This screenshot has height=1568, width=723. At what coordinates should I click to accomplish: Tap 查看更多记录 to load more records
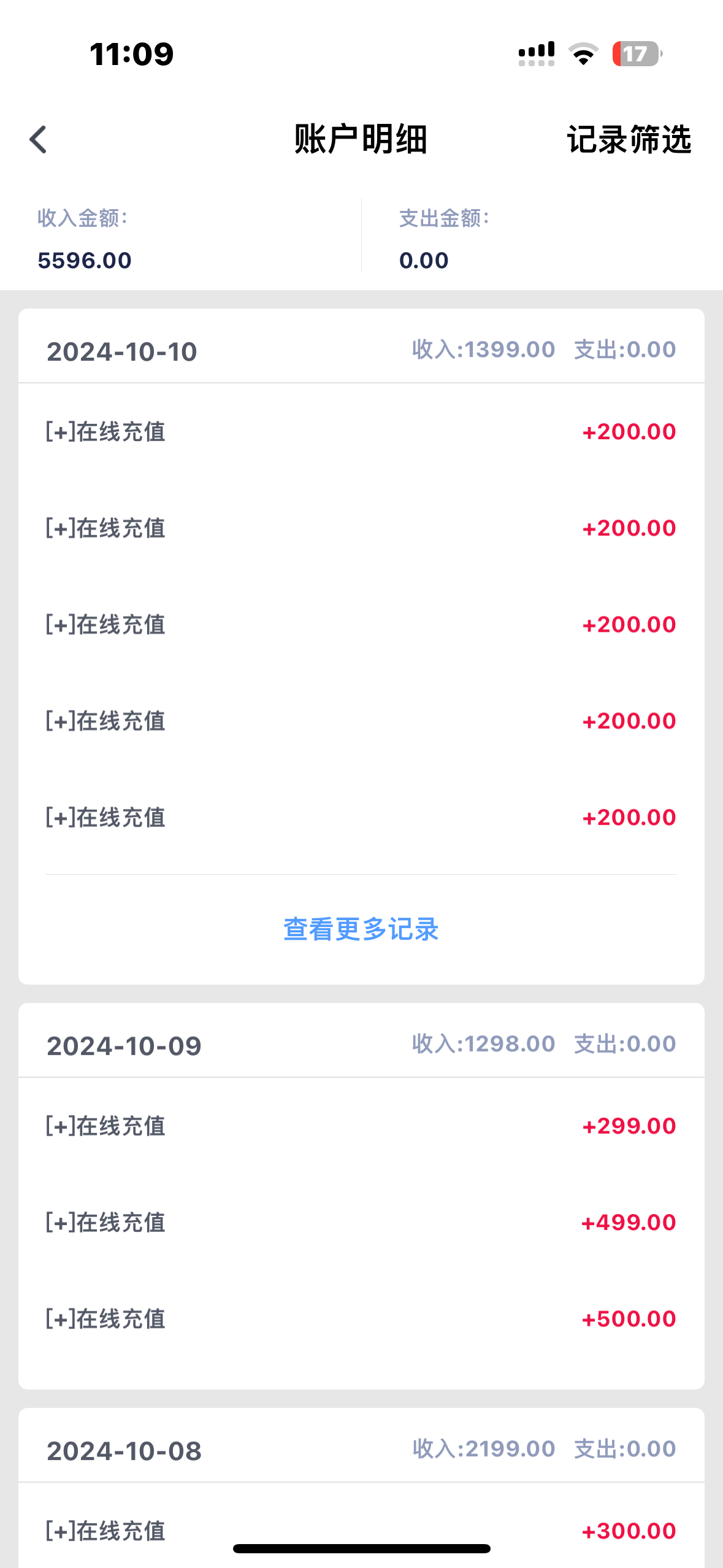pos(361,929)
